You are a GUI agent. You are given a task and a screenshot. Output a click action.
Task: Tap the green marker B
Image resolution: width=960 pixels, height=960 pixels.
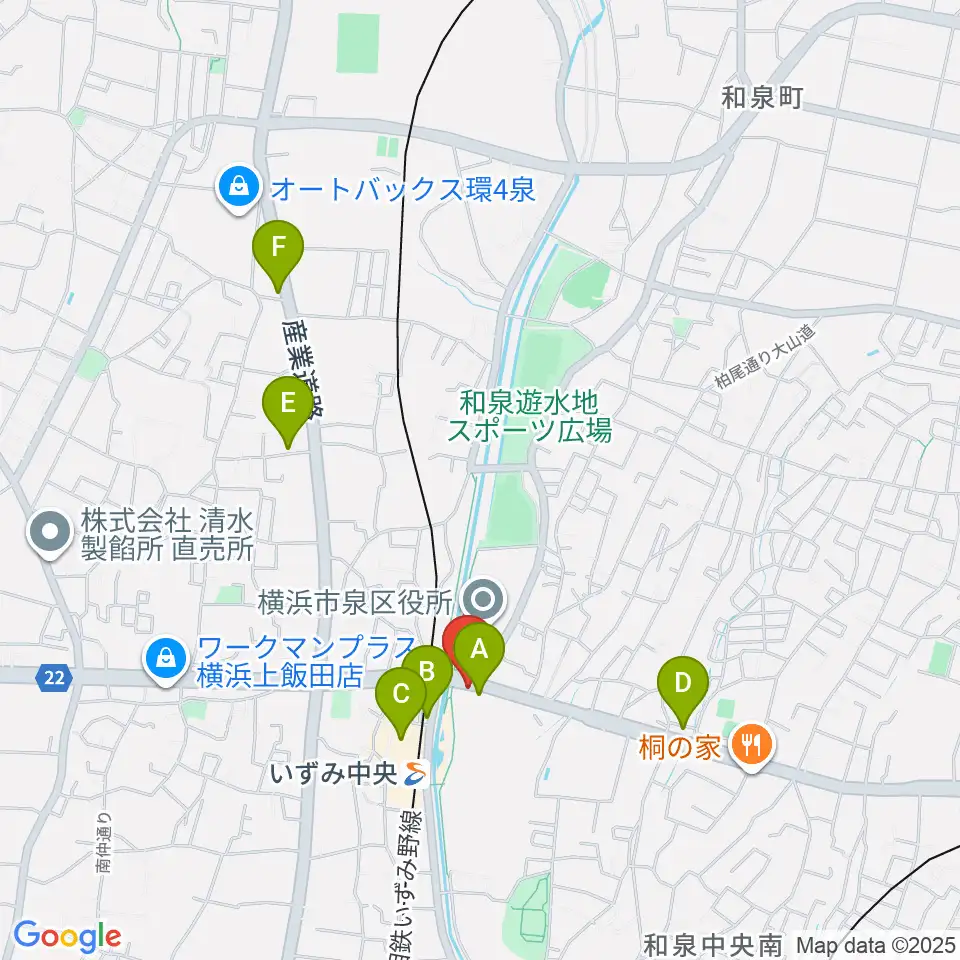coord(427,680)
